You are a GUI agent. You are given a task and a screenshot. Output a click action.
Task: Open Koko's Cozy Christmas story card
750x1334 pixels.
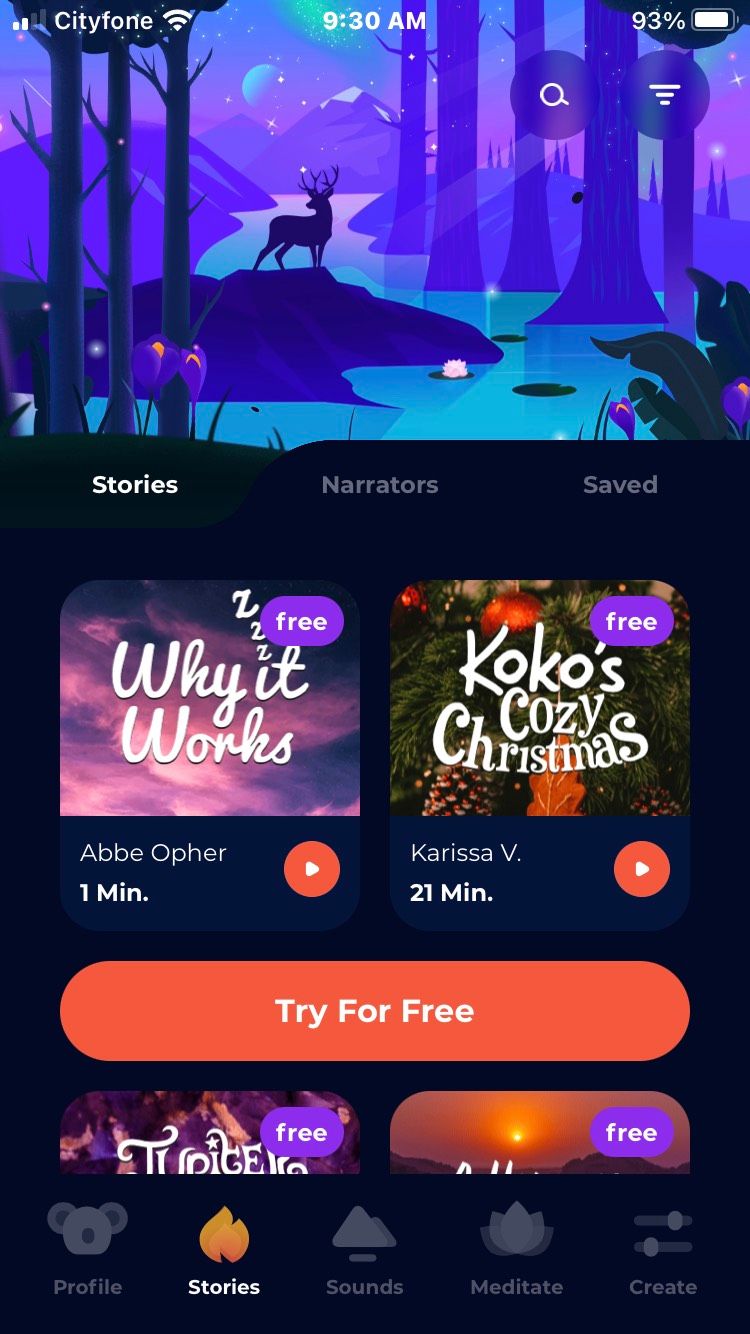540,700
